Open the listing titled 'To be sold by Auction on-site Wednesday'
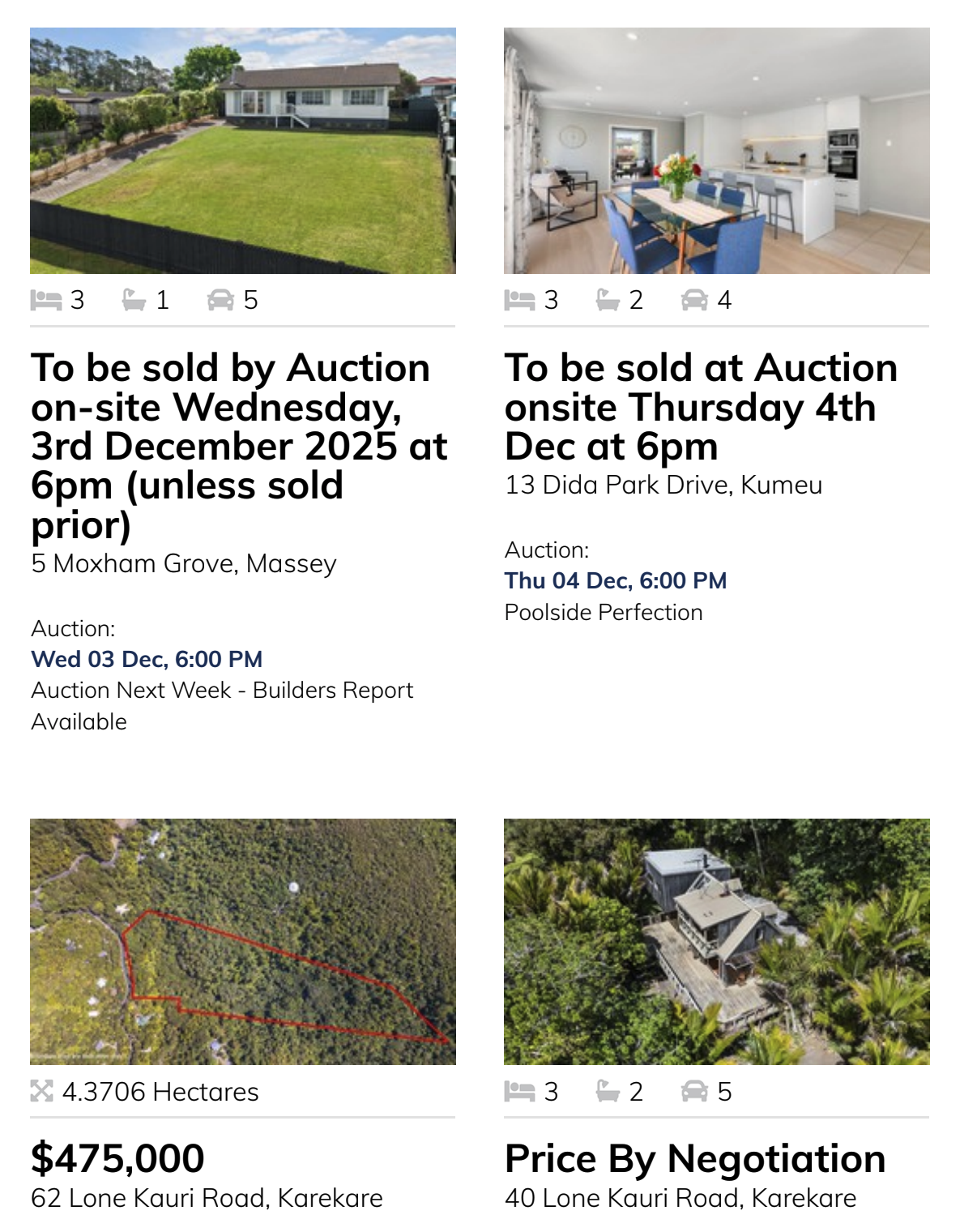Image resolution: width=977 pixels, height=1232 pixels. [239, 446]
